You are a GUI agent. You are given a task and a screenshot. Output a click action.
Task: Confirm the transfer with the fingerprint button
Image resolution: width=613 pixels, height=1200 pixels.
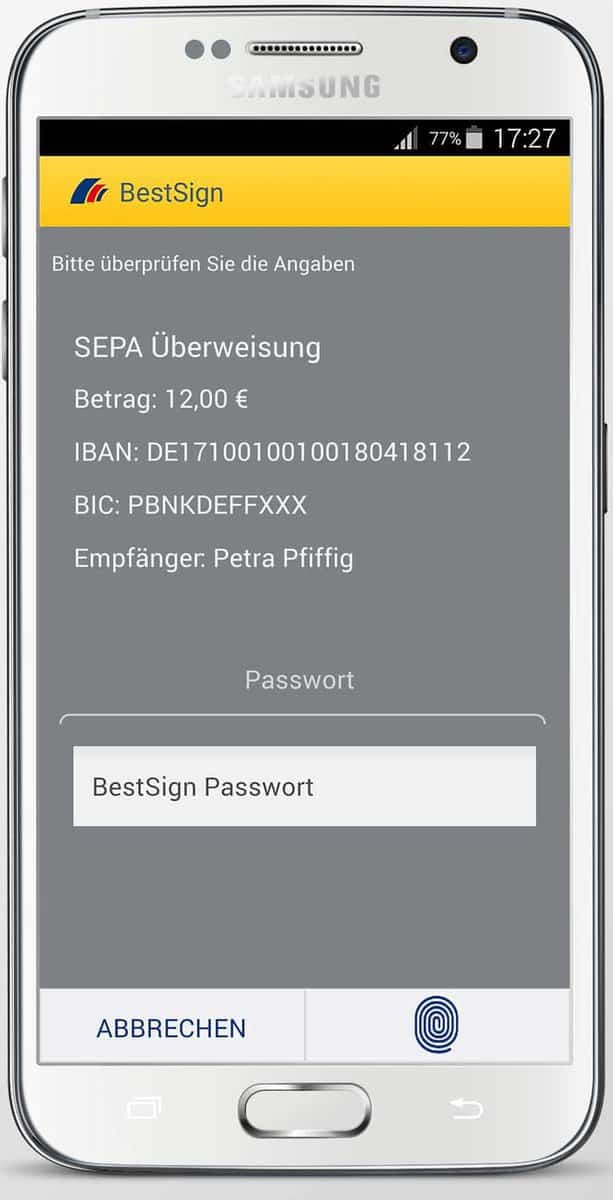438,1027
